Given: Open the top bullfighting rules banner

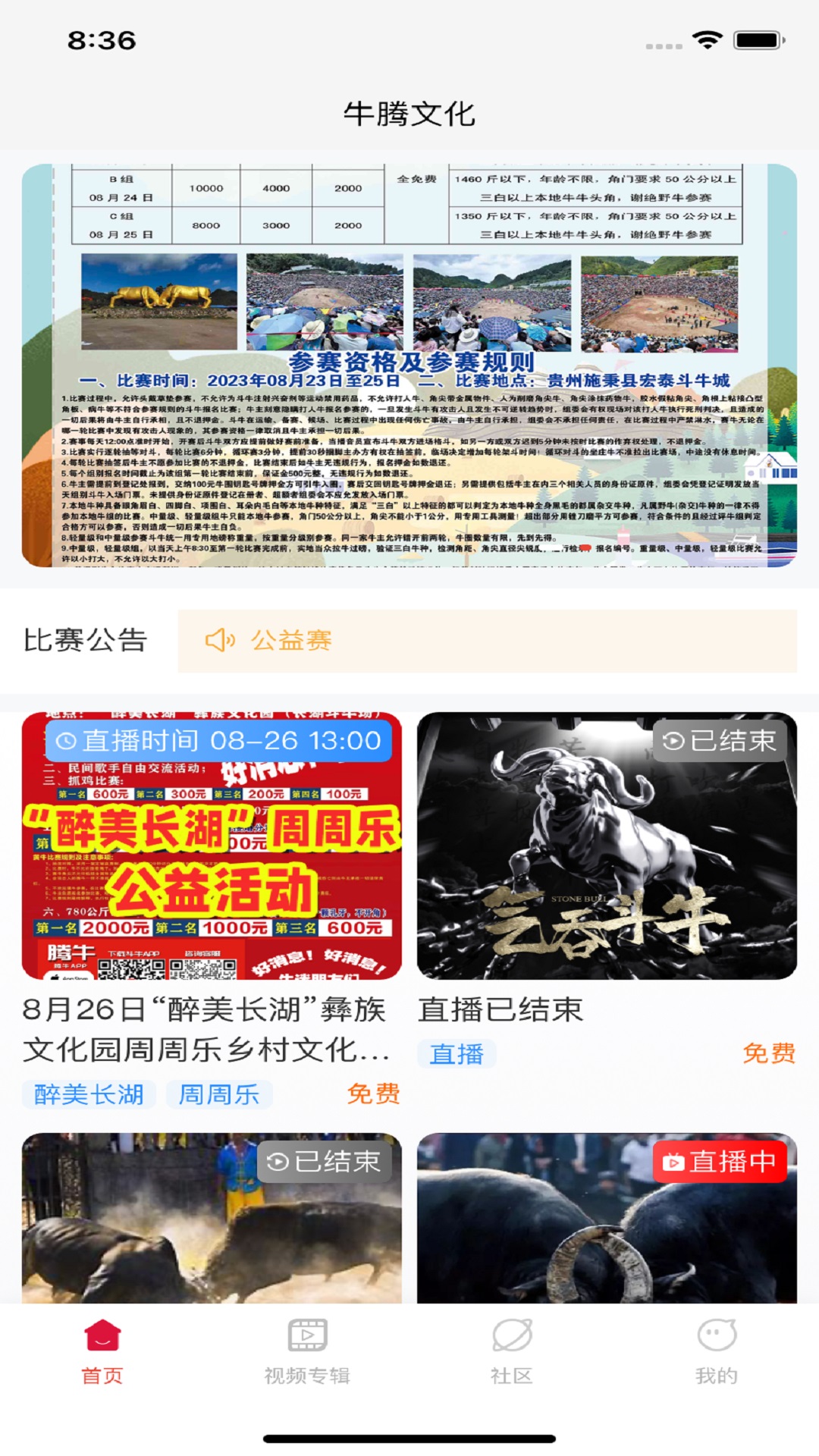Looking at the screenshot, I should click(x=409, y=366).
